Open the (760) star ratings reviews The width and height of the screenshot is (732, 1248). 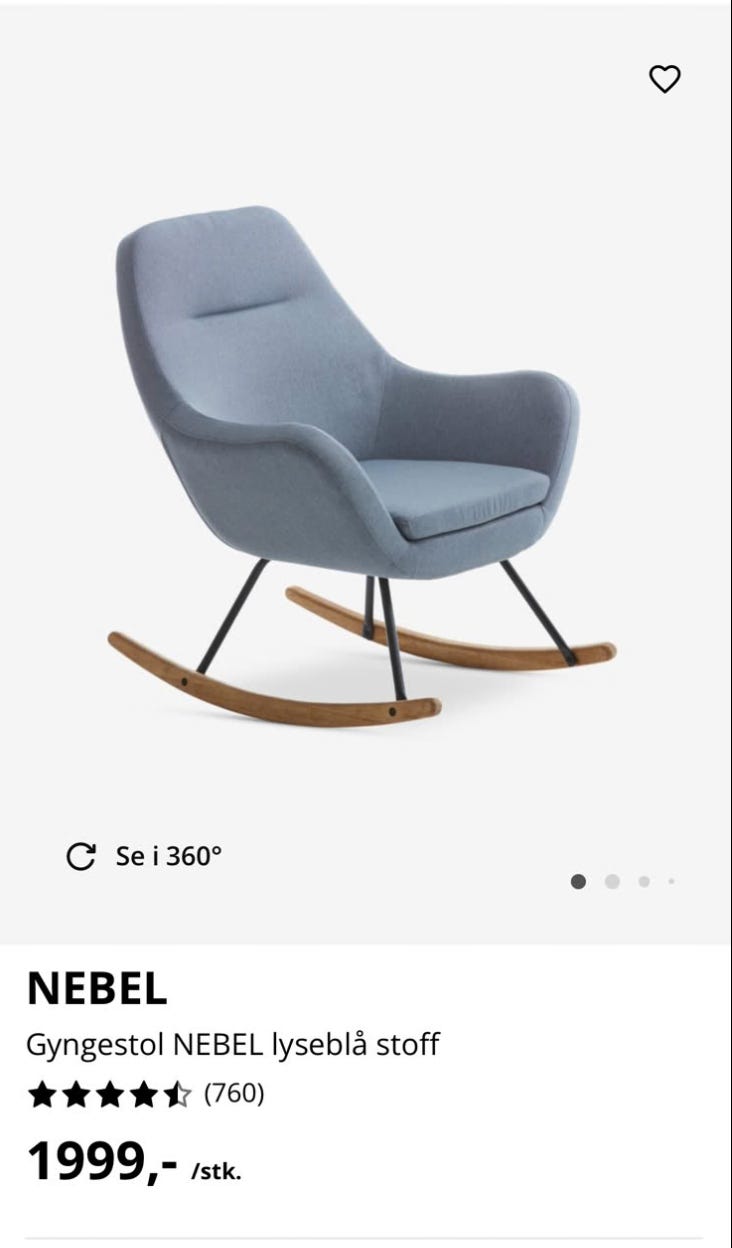coord(146,1094)
